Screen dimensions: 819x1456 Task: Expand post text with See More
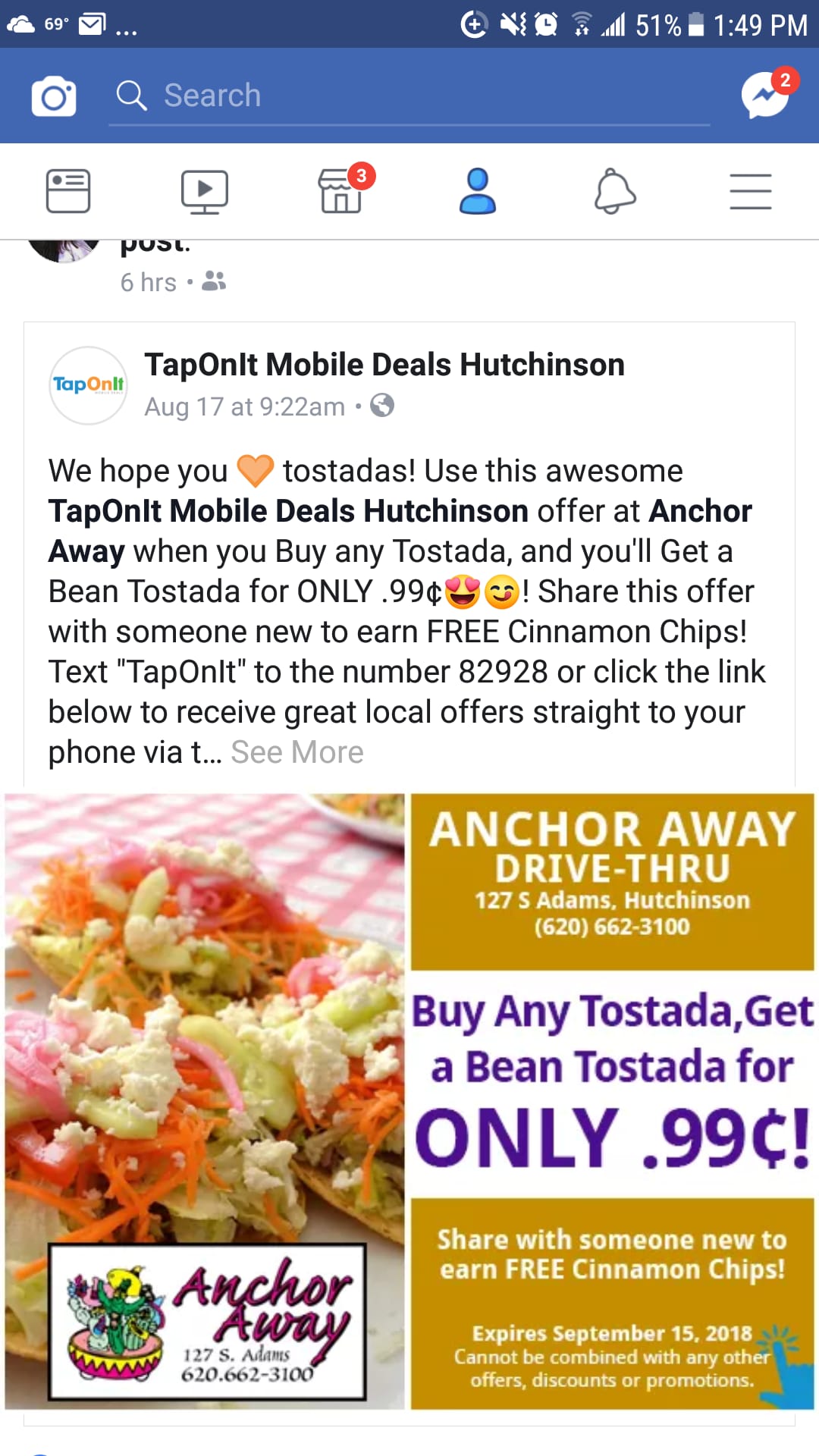point(297,752)
